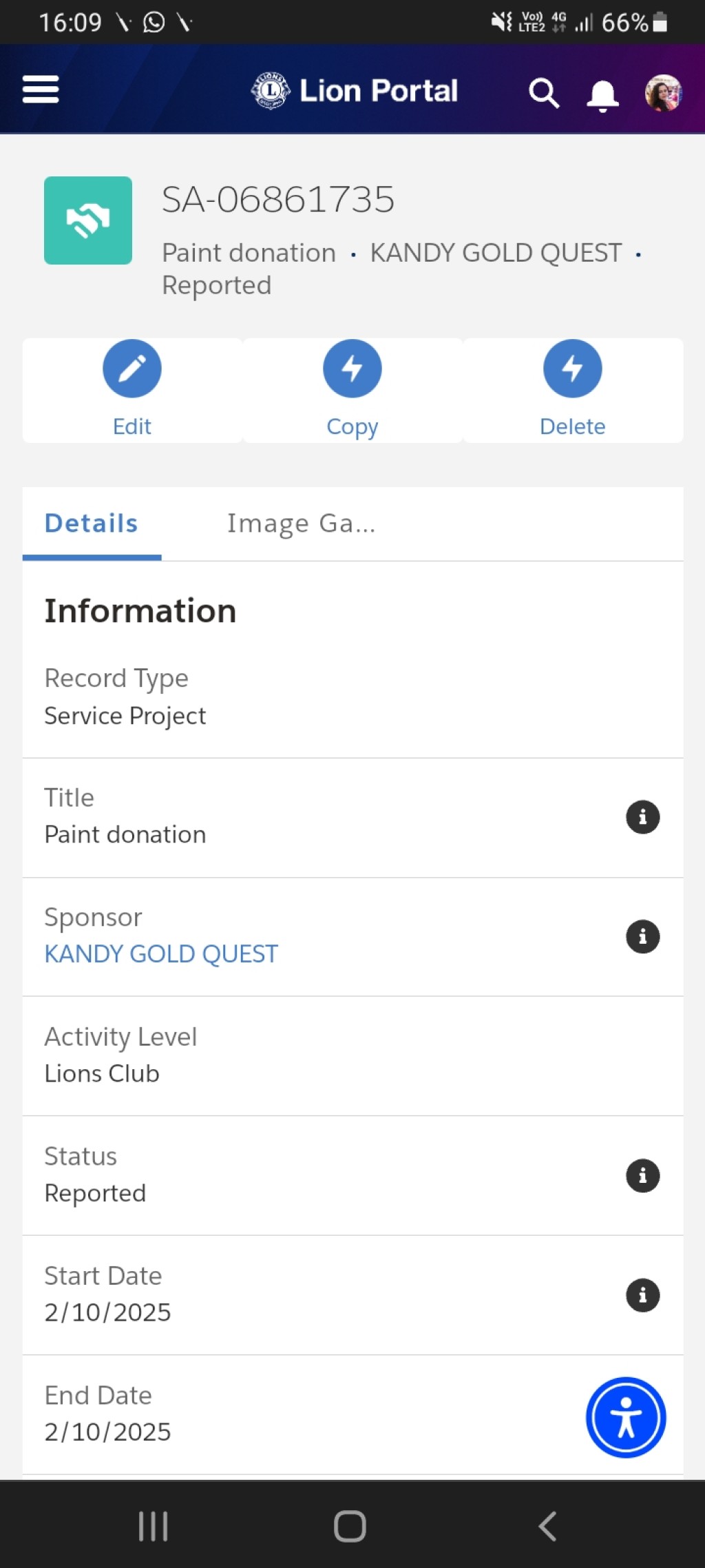
Task: Delete the Paint donation record
Action: click(x=573, y=390)
